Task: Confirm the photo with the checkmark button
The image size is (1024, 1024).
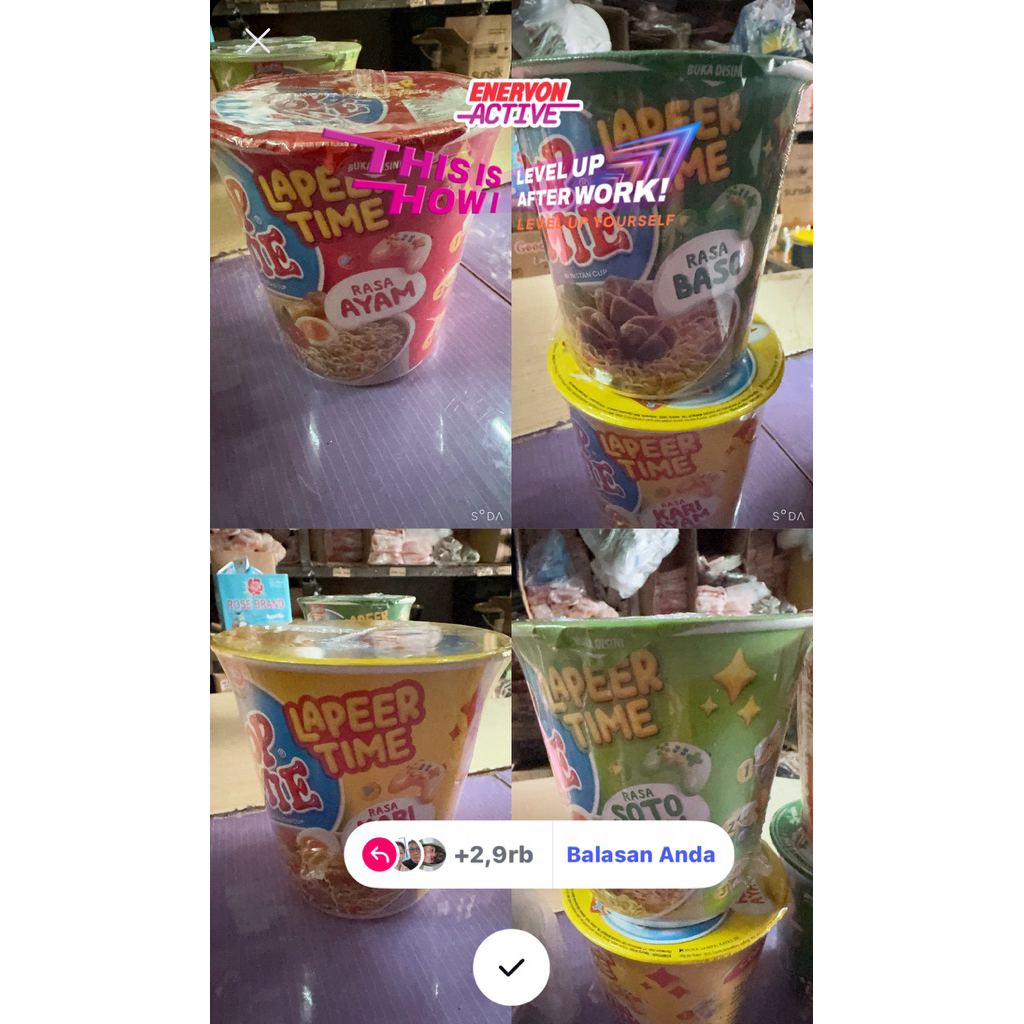Action: (x=511, y=967)
